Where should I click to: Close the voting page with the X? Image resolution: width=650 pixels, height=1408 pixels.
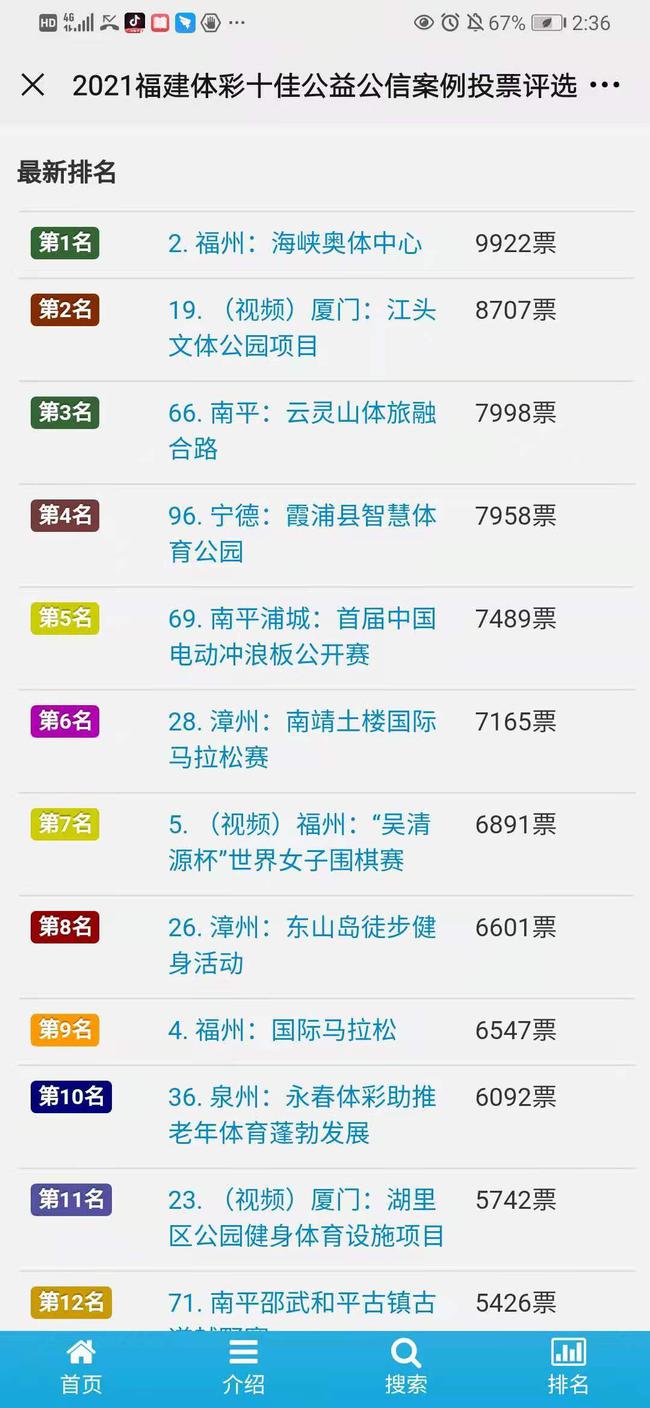pyautogui.click(x=33, y=85)
